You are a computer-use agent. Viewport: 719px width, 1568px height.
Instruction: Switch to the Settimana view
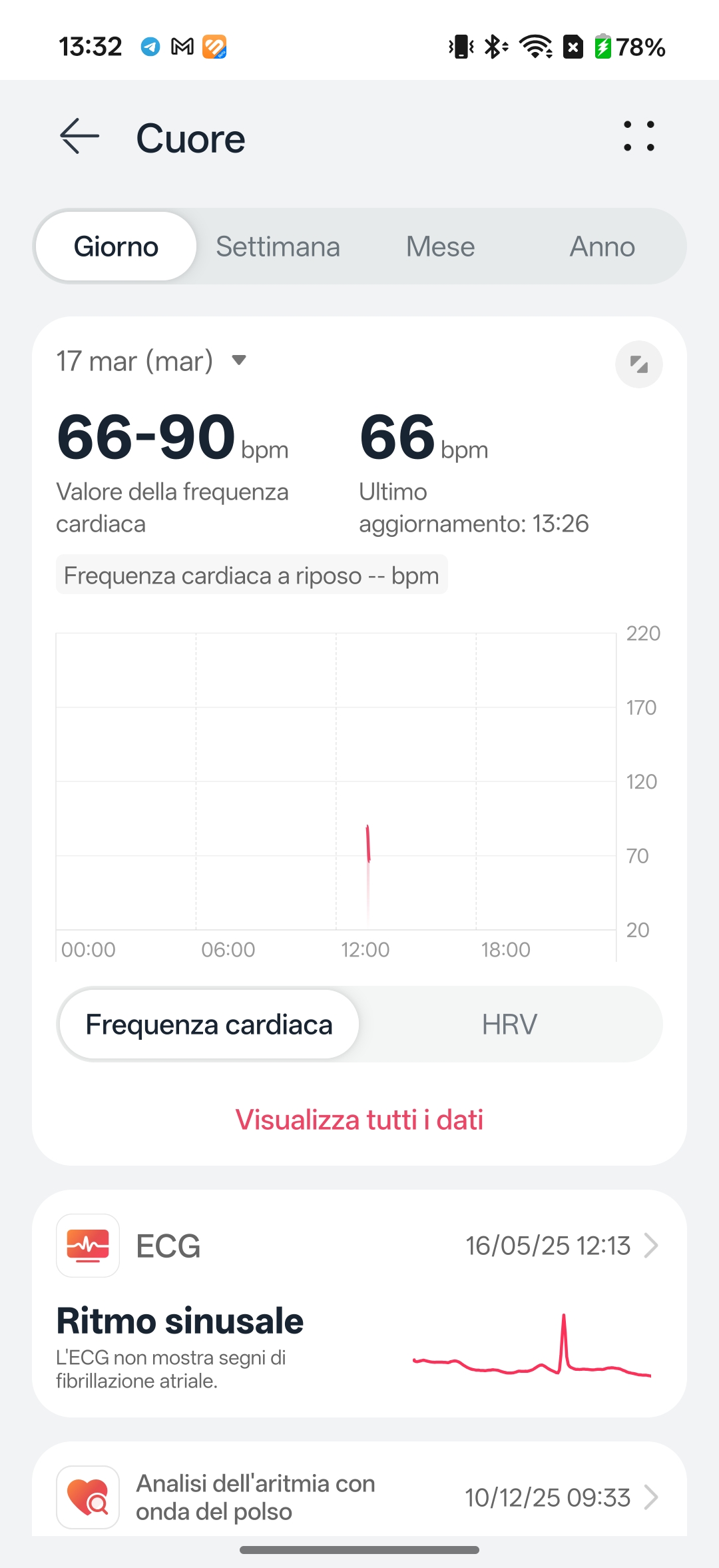coord(278,246)
